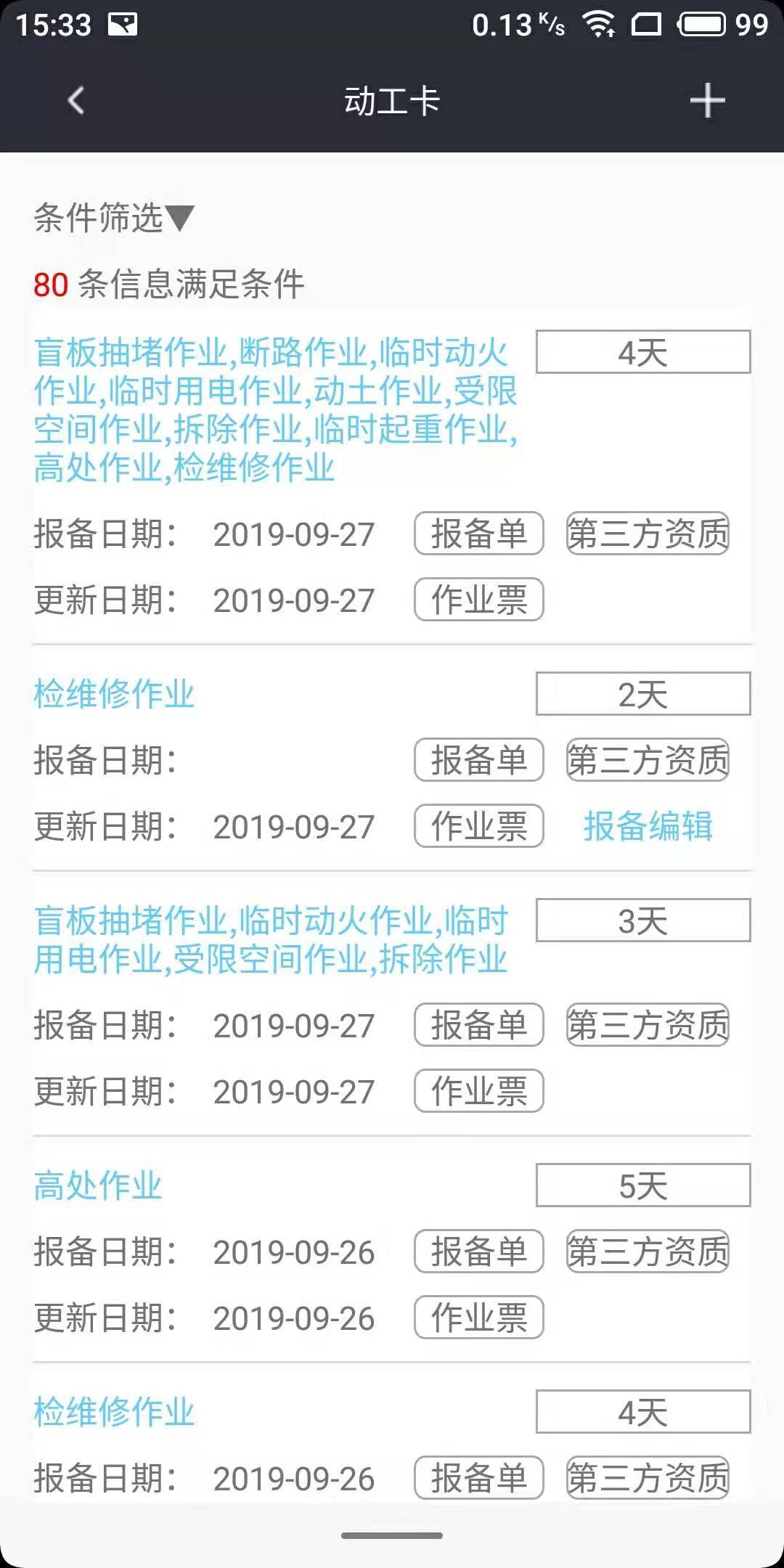Go back from the 动工卡 screen

pyautogui.click(x=75, y=100)
